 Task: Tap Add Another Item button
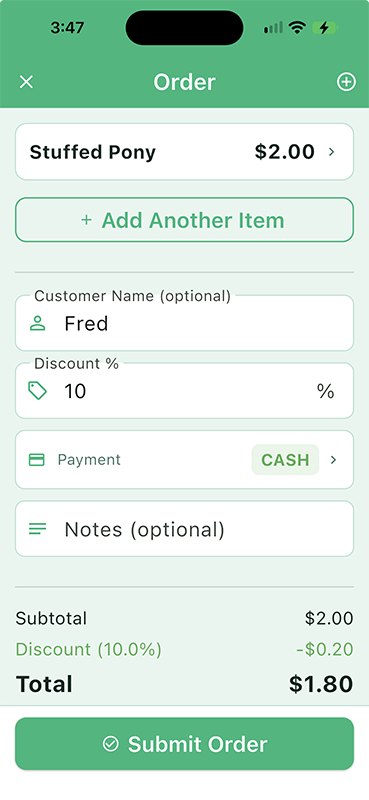[184, 220]
